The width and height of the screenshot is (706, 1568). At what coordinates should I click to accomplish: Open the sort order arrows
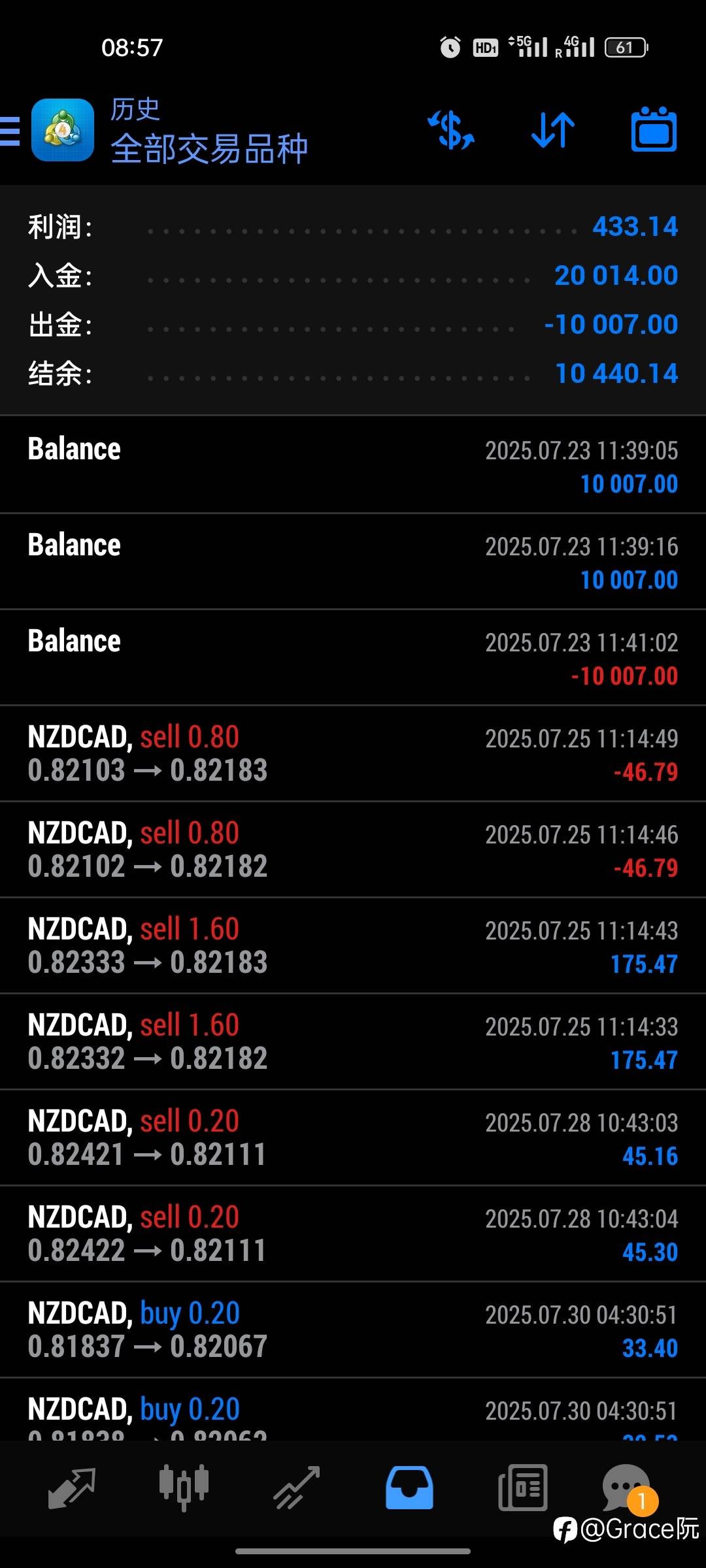point(553,130)
